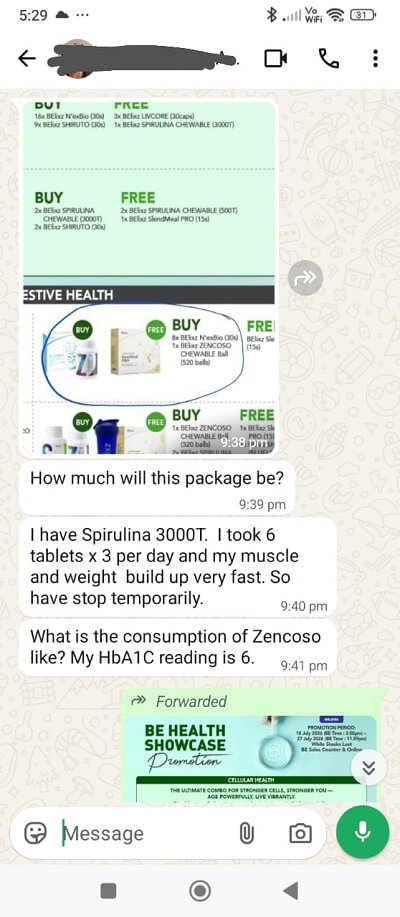The height and width of the screenshot is (917, 400).
Task: Open the camera to send a photo
Action: [x=300, y=833]
